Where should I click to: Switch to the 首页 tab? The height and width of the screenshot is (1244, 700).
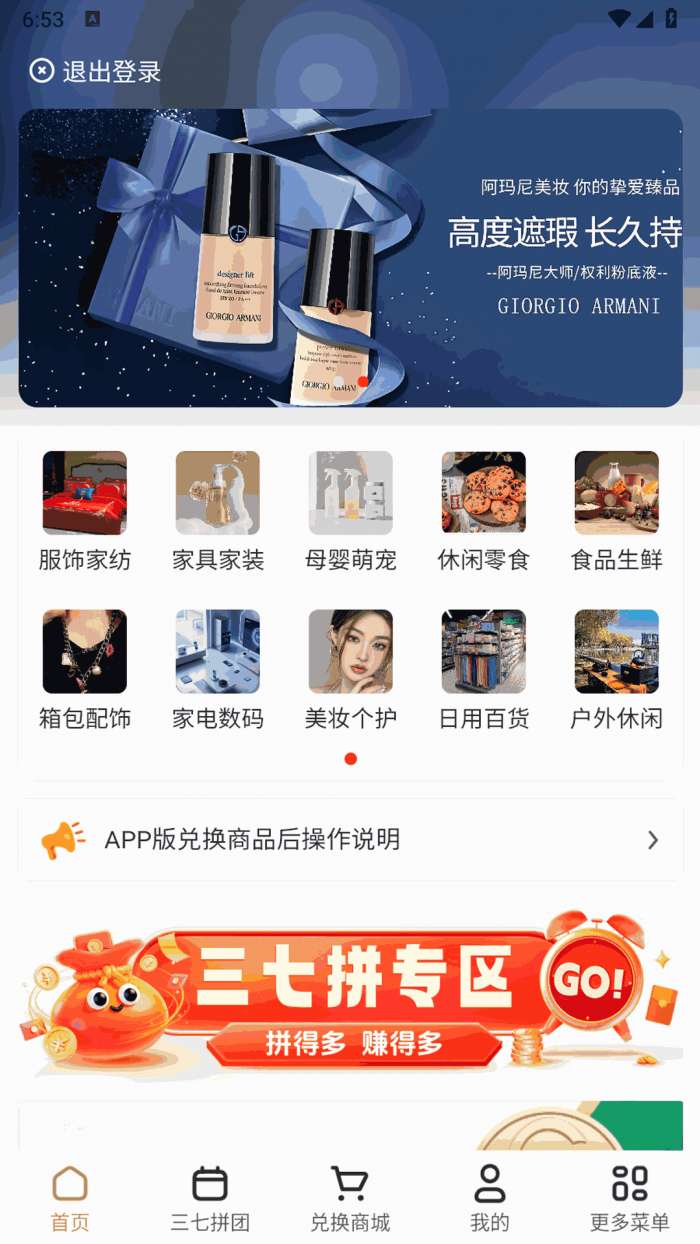click(x=70, y=1198)
